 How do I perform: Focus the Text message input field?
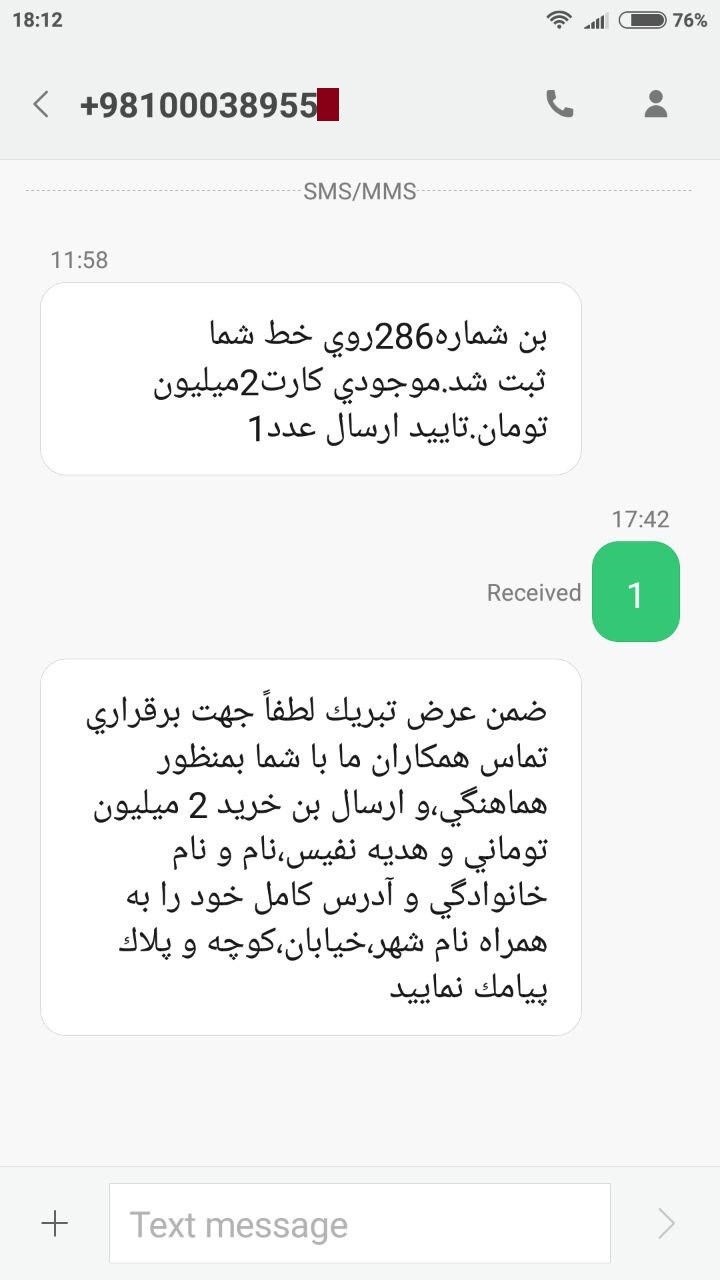pos(360,1223)
